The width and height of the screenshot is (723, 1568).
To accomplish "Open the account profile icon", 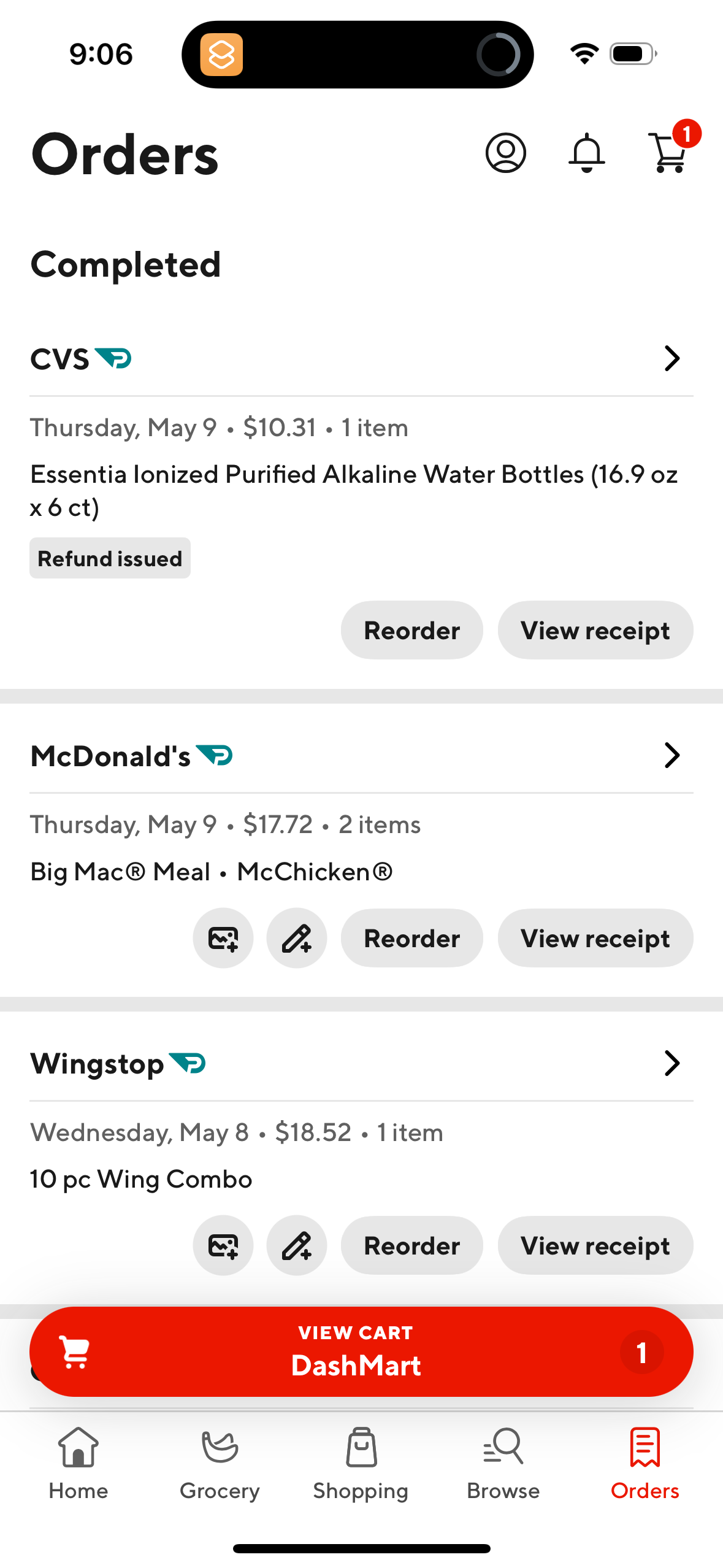I will pyautogui.click(x=506, y=153).
